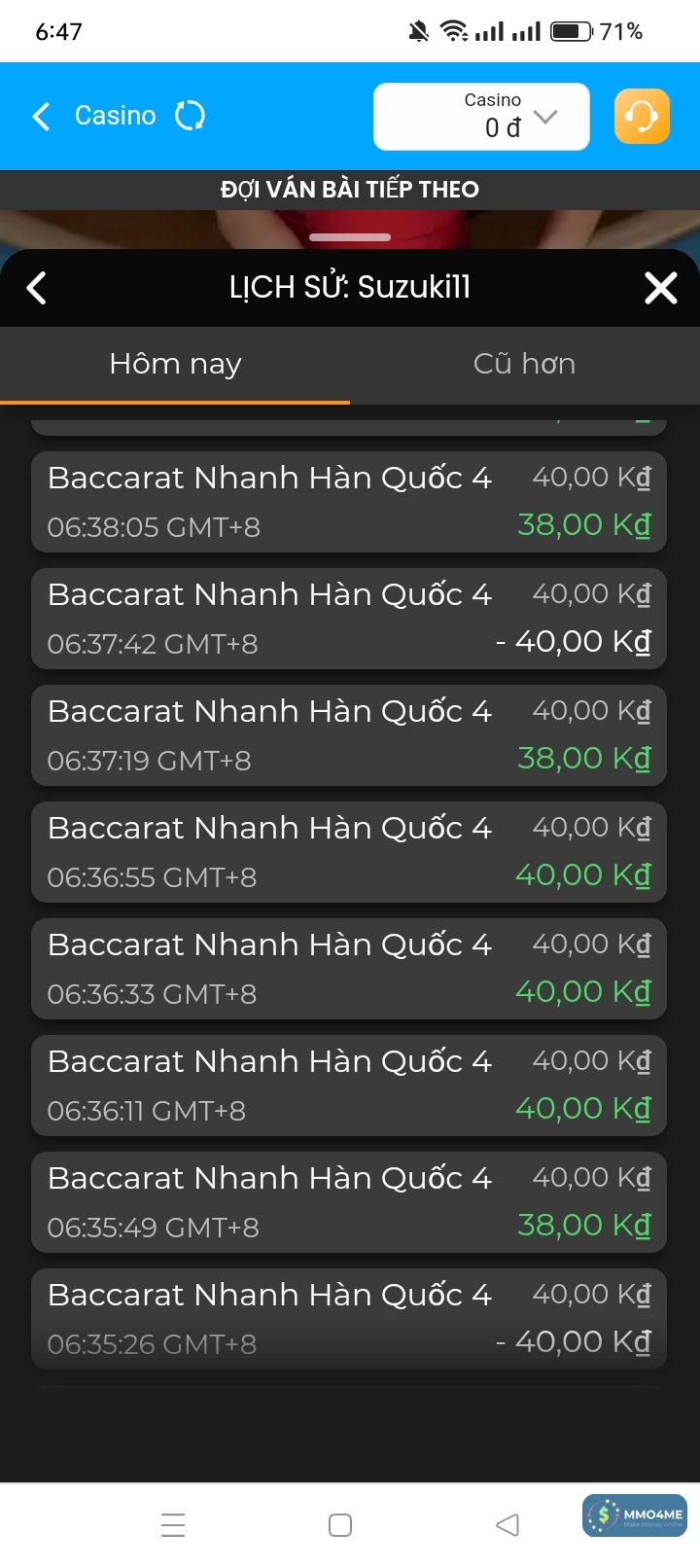
Task: Open bet record at 06:36:11
Action: (x=349, y=1086)
